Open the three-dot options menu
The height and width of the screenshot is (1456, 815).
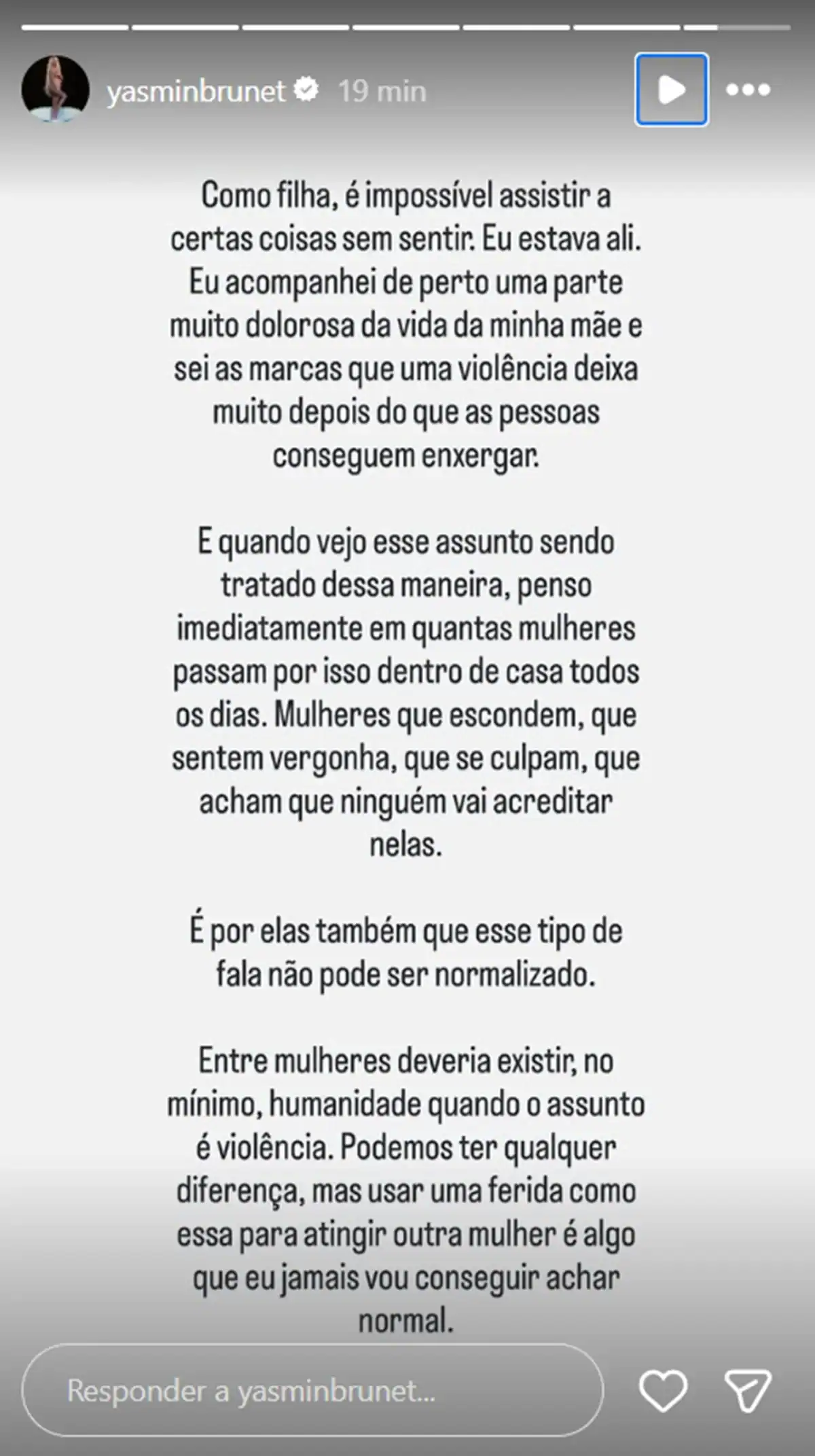coord(748,90)
